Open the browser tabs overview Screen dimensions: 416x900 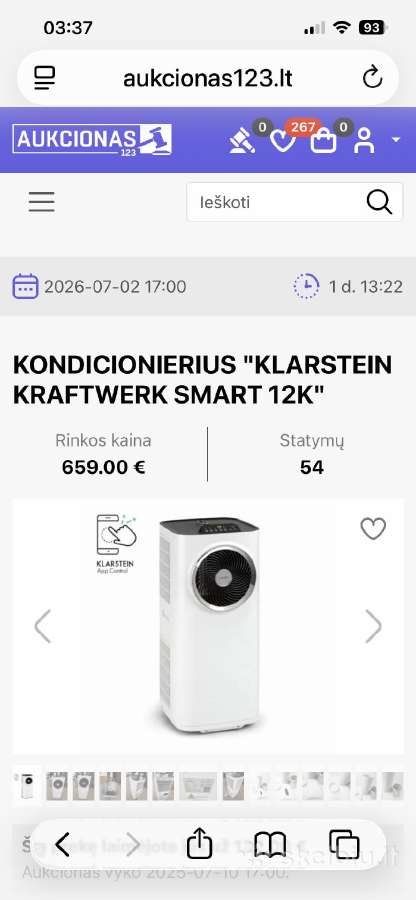[344, 845]
